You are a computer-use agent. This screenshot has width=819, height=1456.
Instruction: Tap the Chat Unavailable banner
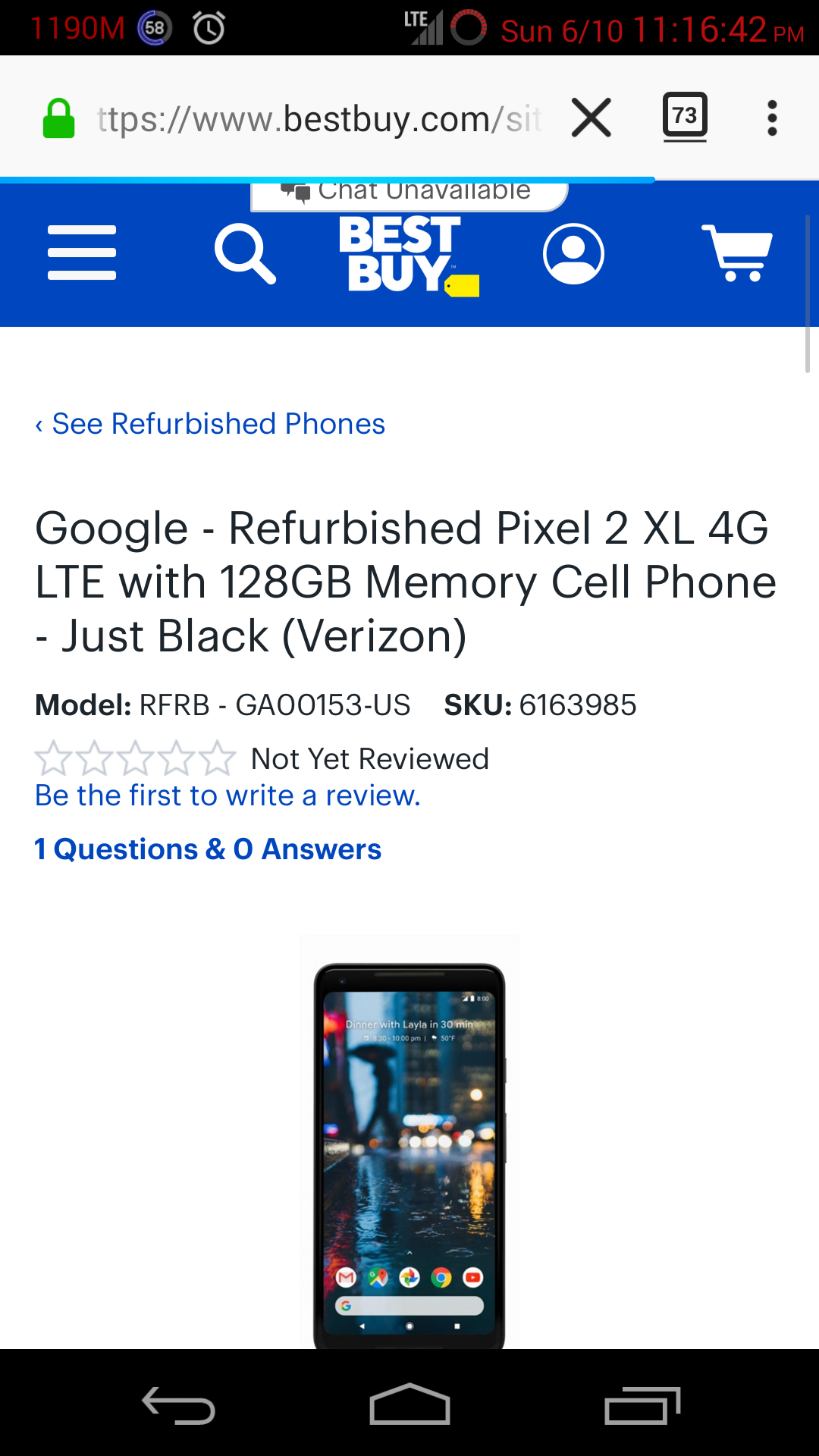pyautogui.click(x=409, y=194)
